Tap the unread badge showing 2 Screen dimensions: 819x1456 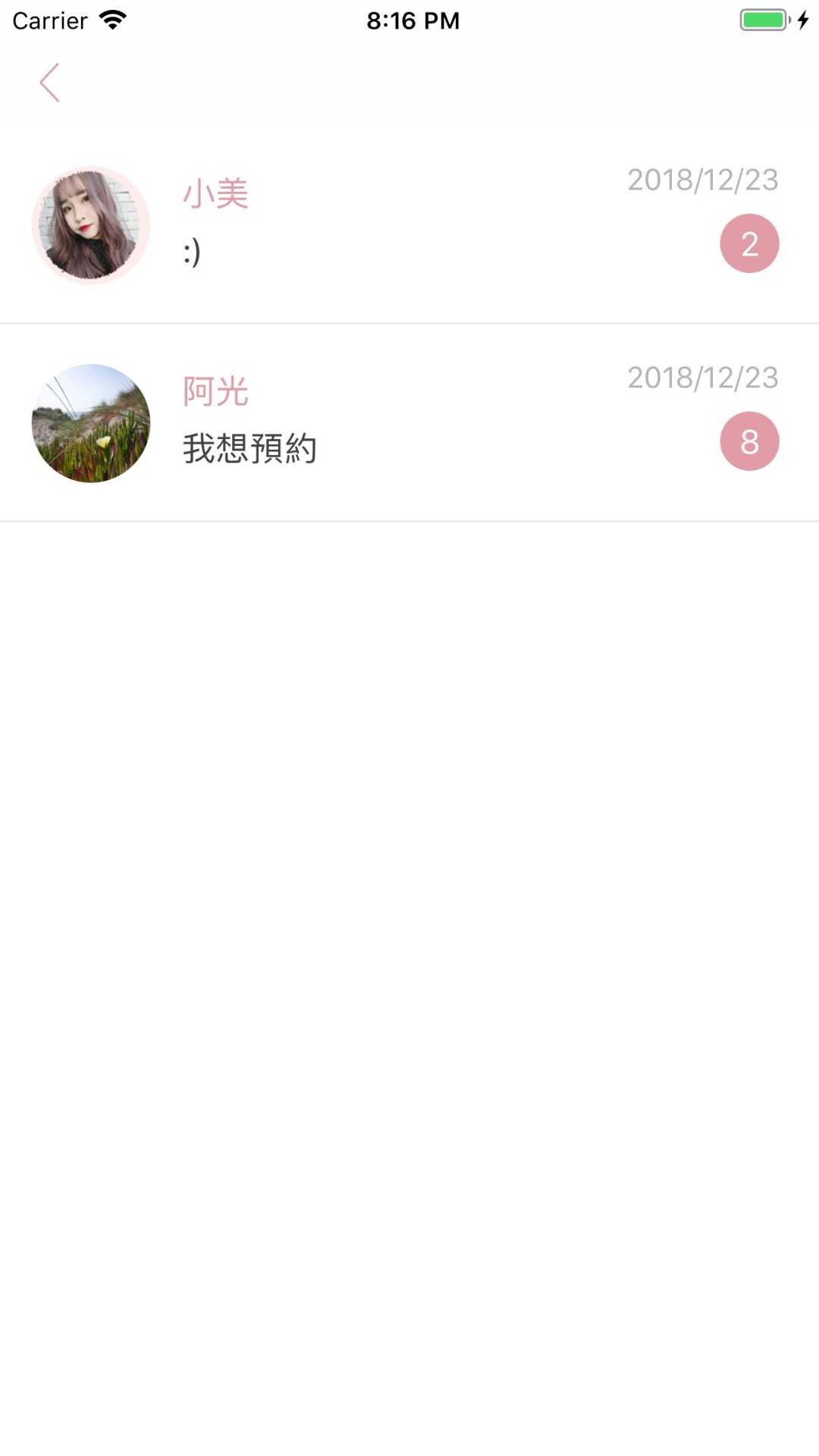pyautogui.click(x=749, y=243)
